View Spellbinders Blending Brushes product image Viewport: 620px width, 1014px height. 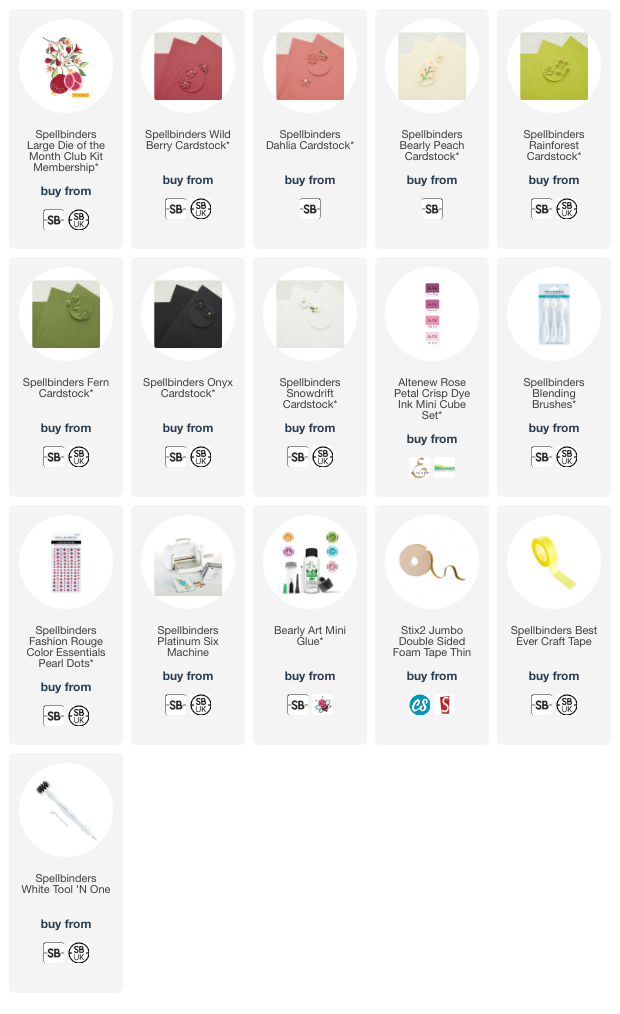click(x=554, y=314)
